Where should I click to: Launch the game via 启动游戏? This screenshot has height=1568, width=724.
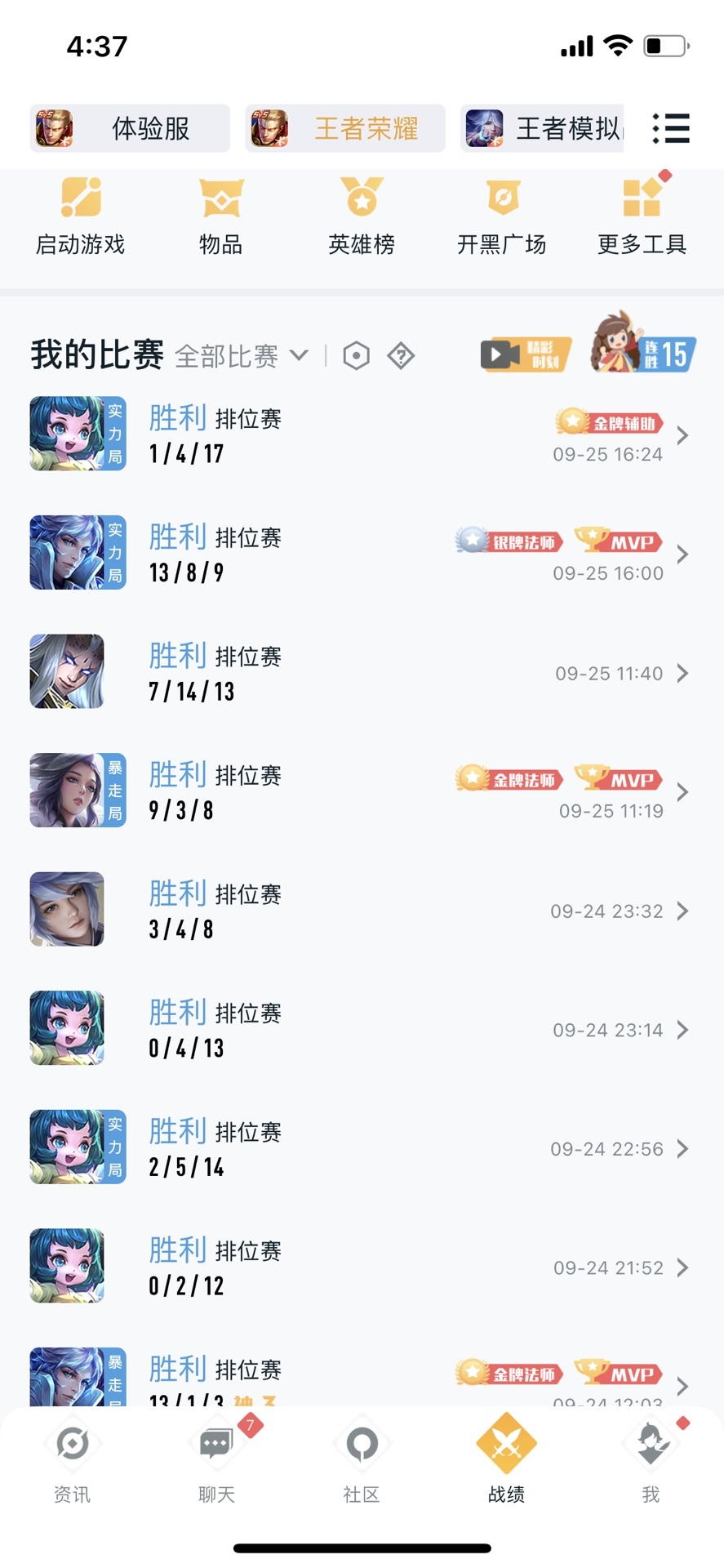tap(80, 216)
